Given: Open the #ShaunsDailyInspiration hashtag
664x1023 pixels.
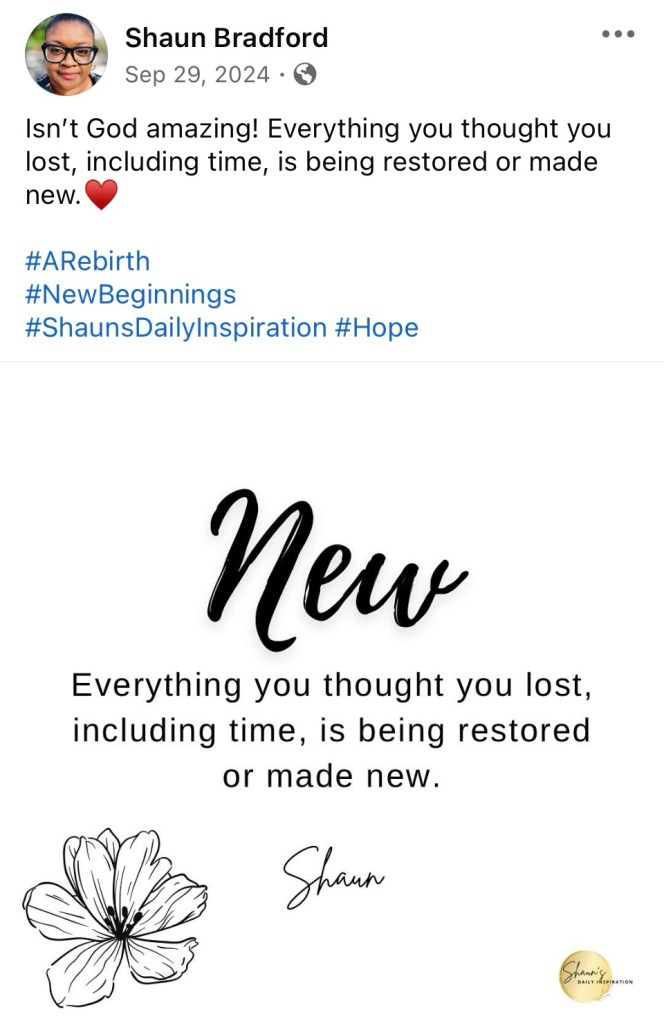Looking at the screenshot, I should coord(176,327).
